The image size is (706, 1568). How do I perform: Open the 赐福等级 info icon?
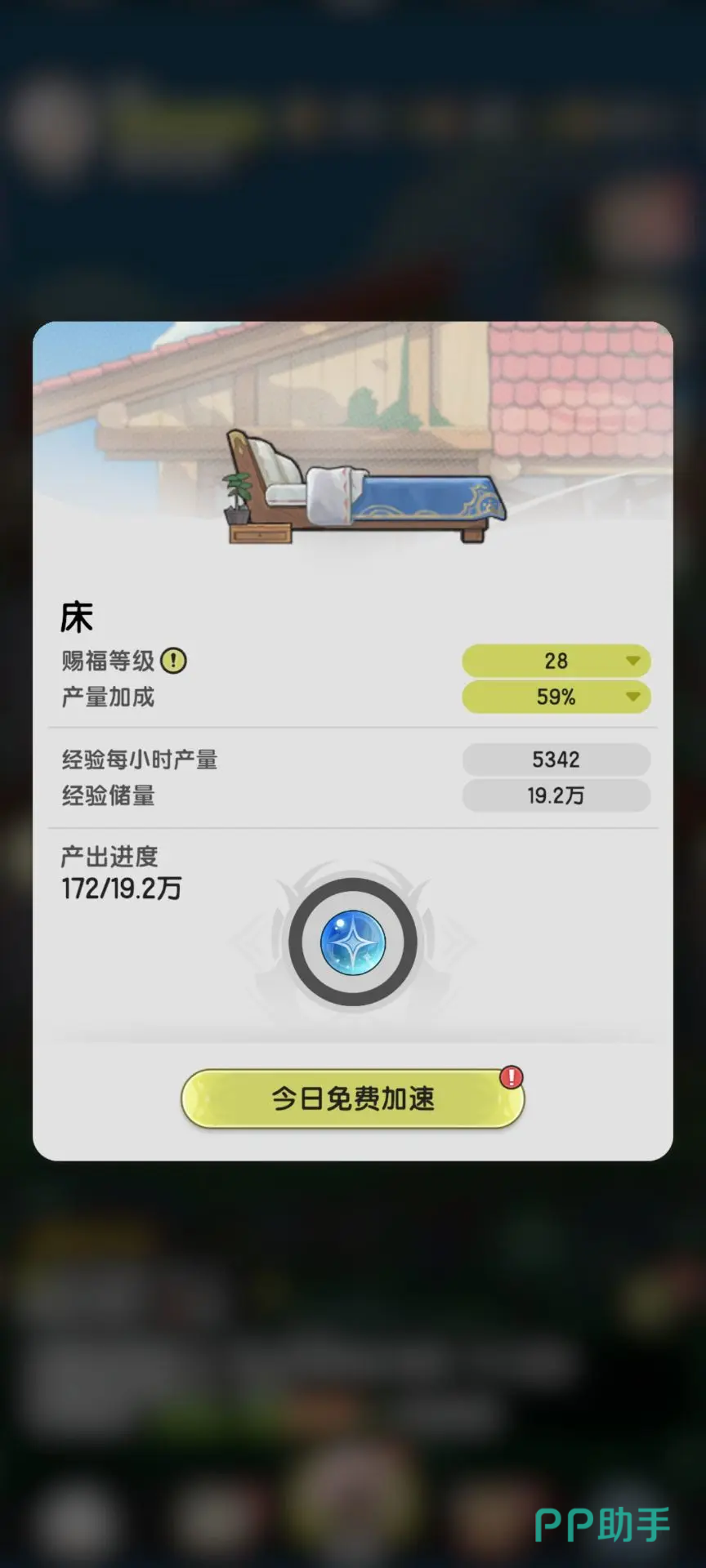[173, 660]
